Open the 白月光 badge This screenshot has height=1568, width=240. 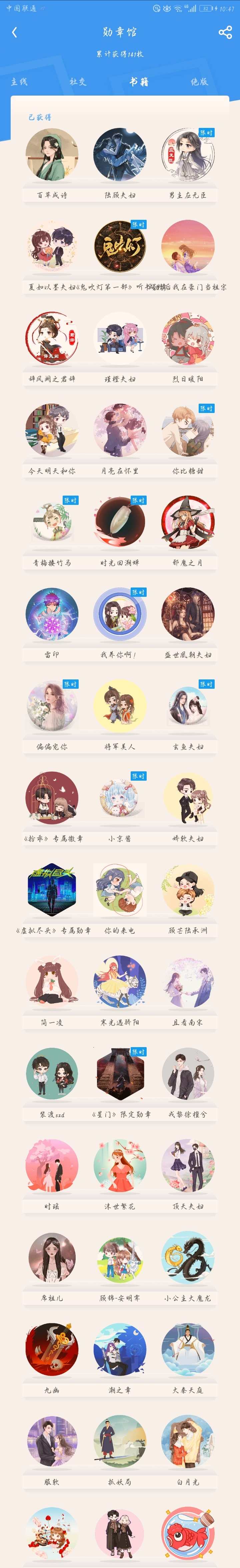click(x=188, y=1441)
